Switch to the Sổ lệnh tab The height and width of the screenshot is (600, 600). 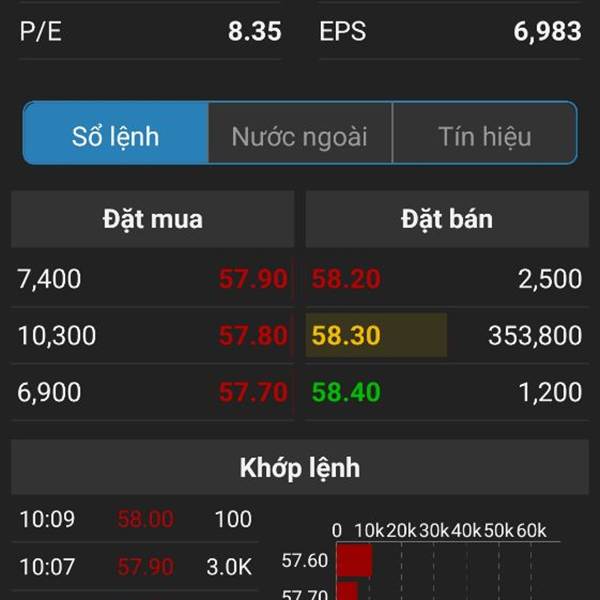coord(115,135)
